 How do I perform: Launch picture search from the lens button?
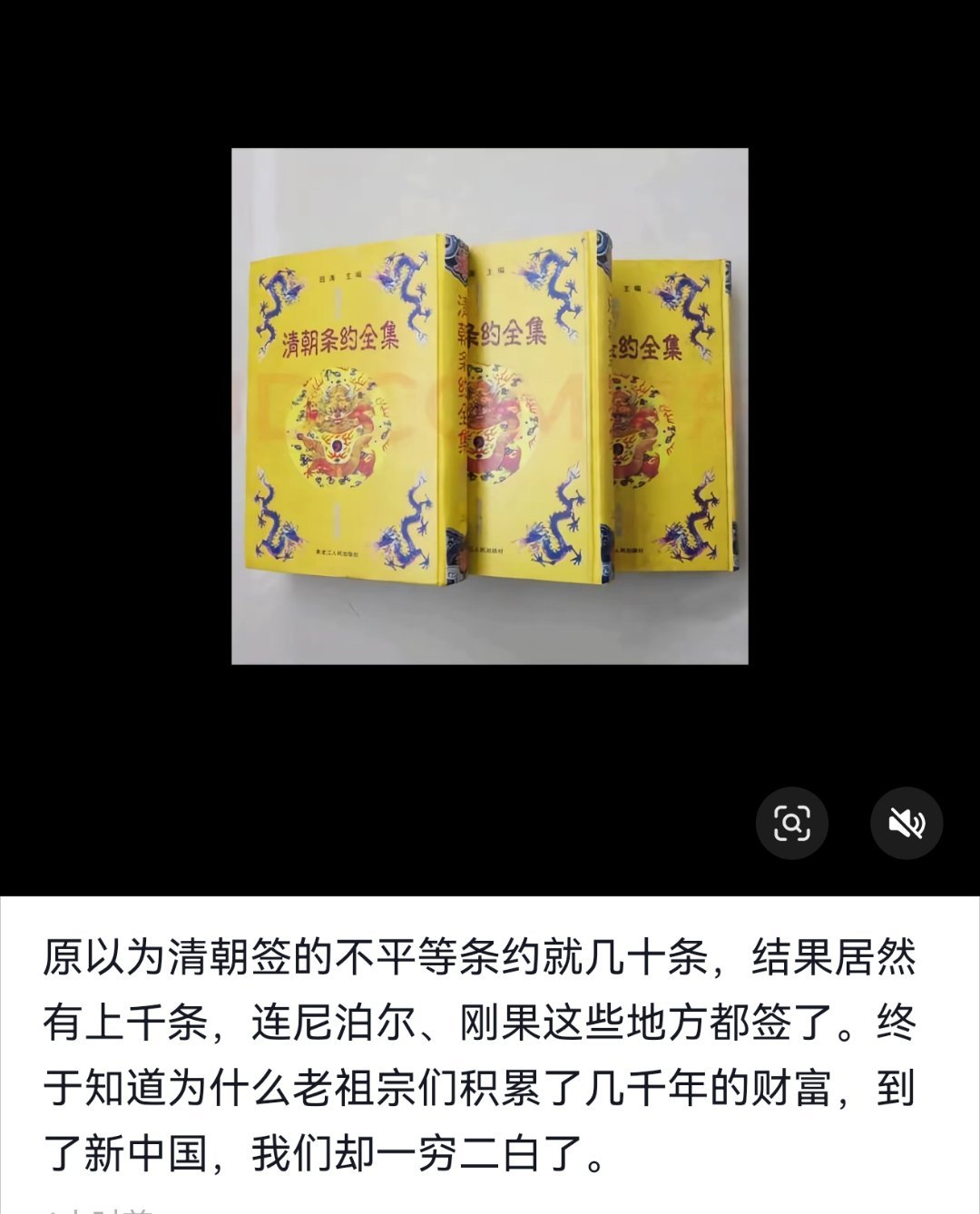coord(794,823)
